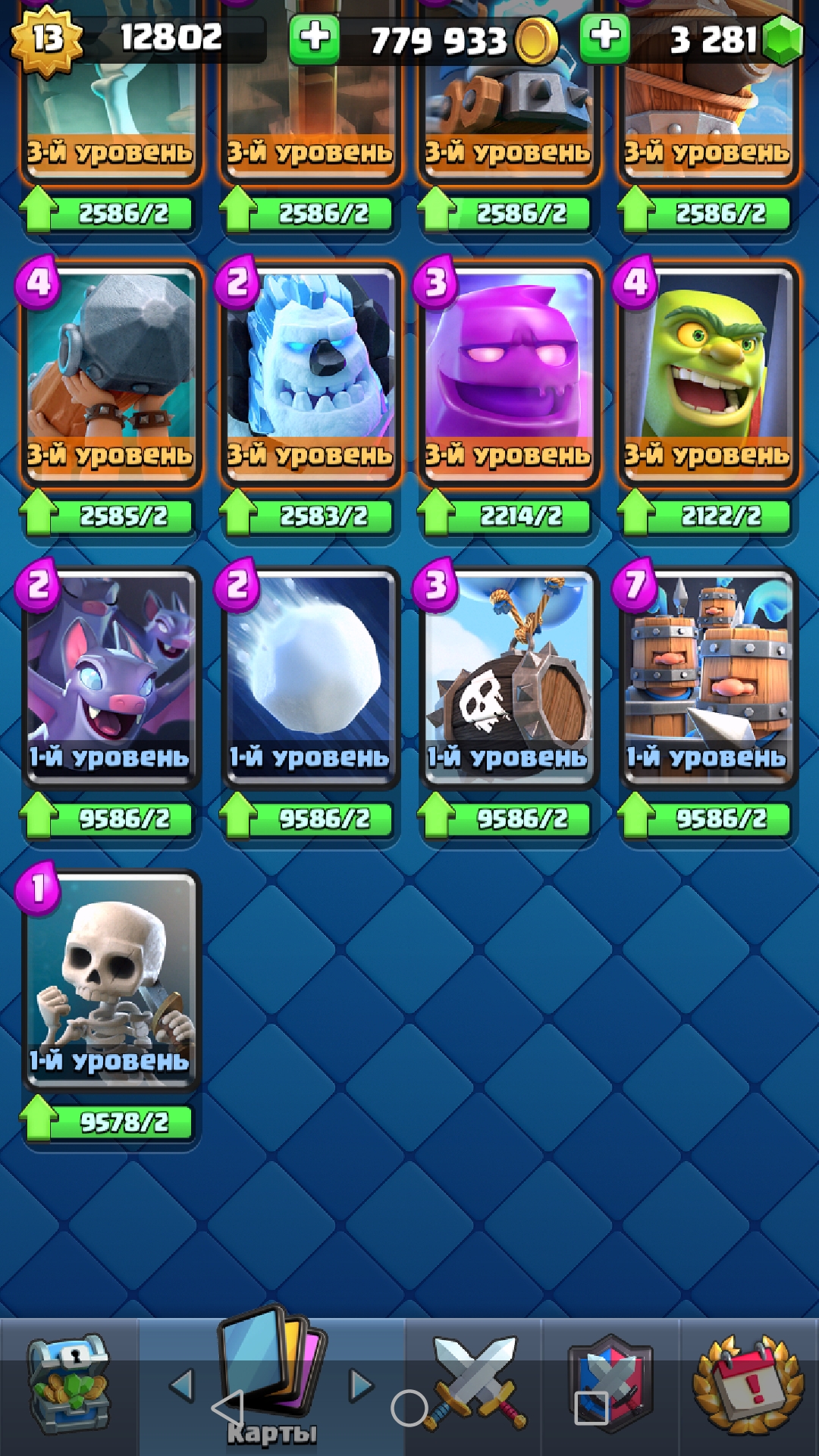Open the Bats card
Image resolution: width=819 pixels, height=1456 pixels.
[x=111, y=675]
